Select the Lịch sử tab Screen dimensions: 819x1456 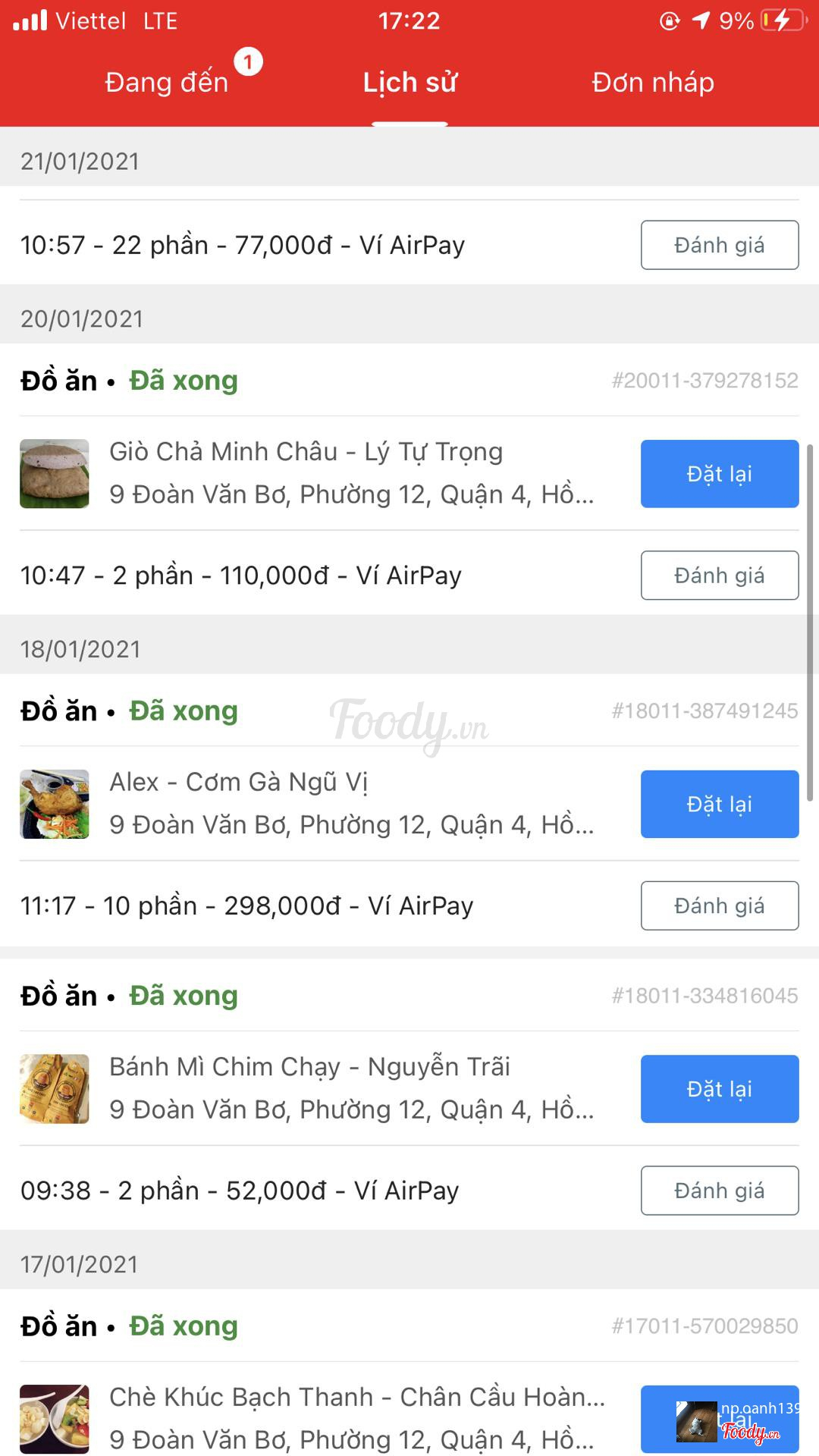click(x=409, y=83)
